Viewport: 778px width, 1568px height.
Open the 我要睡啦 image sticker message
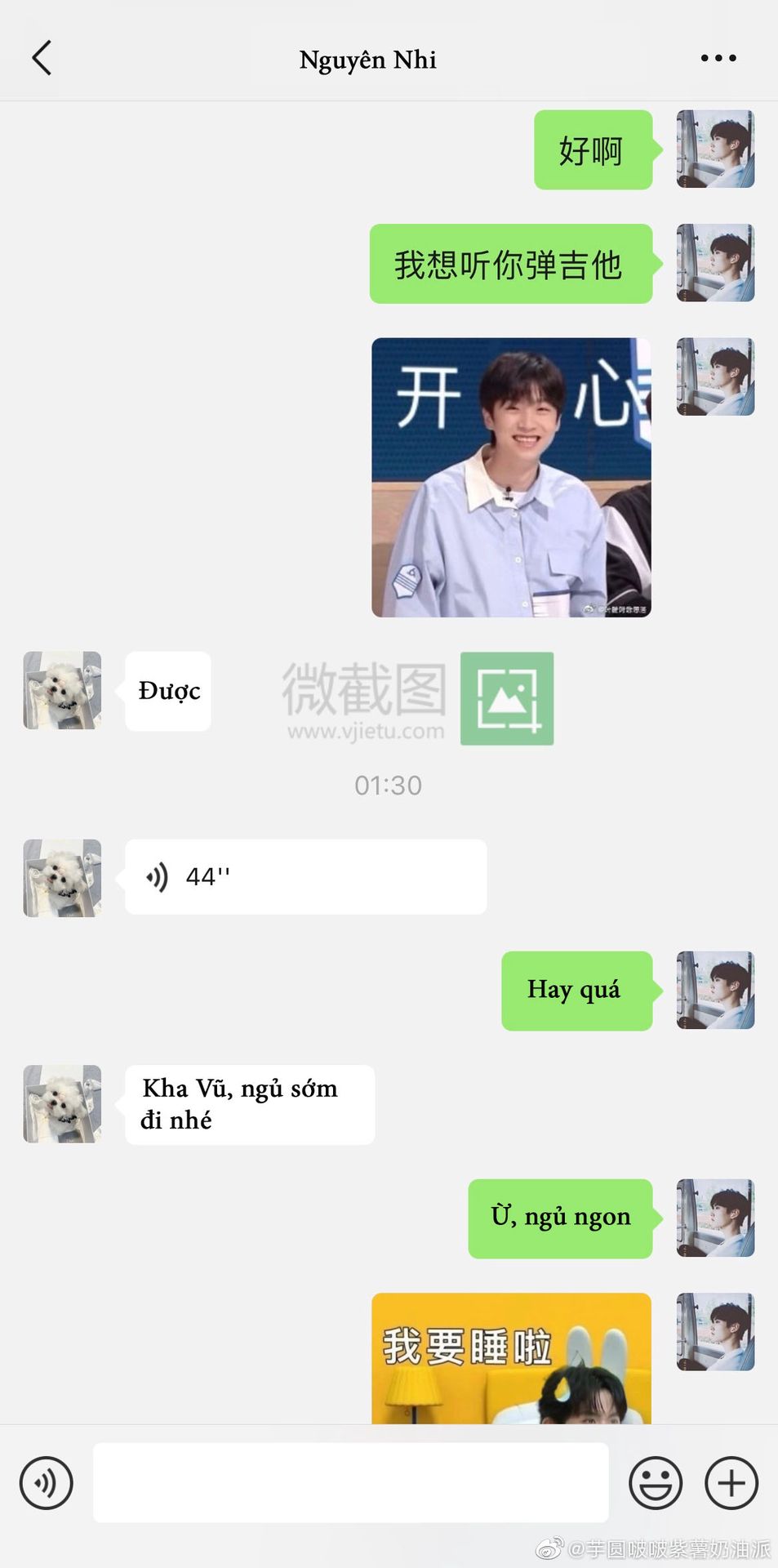pos(511,1358)
